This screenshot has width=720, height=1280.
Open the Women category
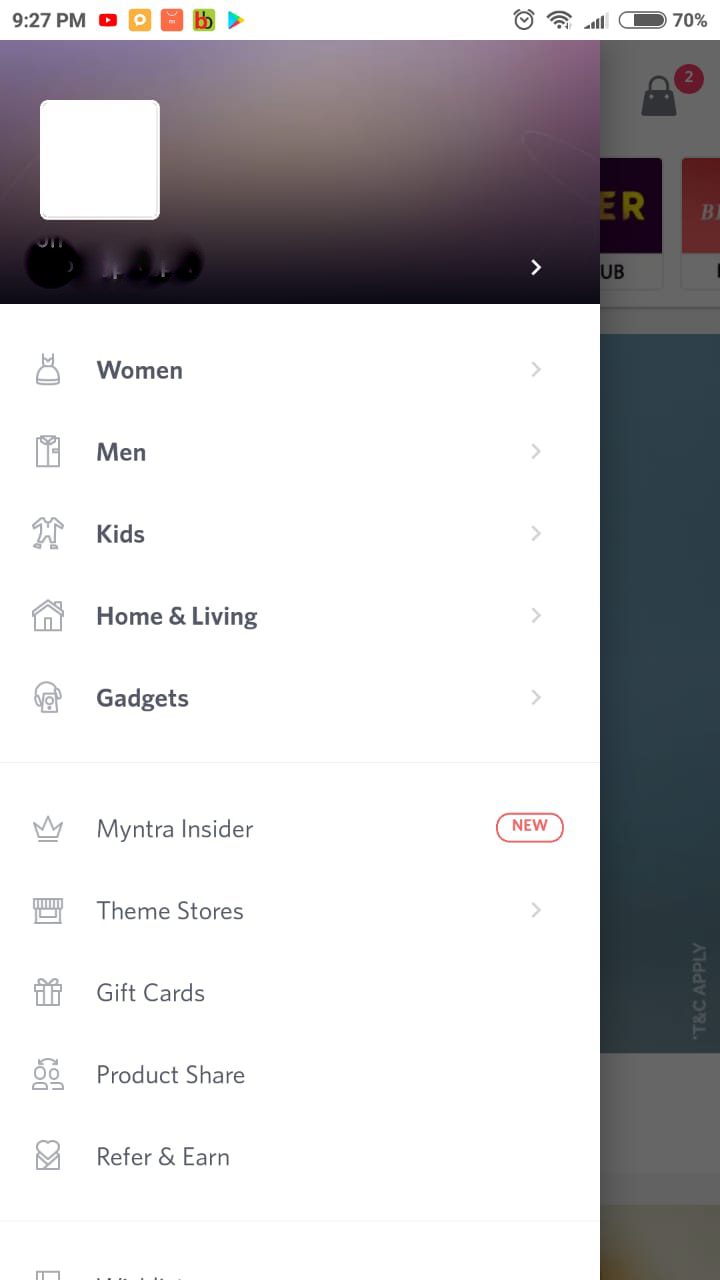(x=300, y=370)
